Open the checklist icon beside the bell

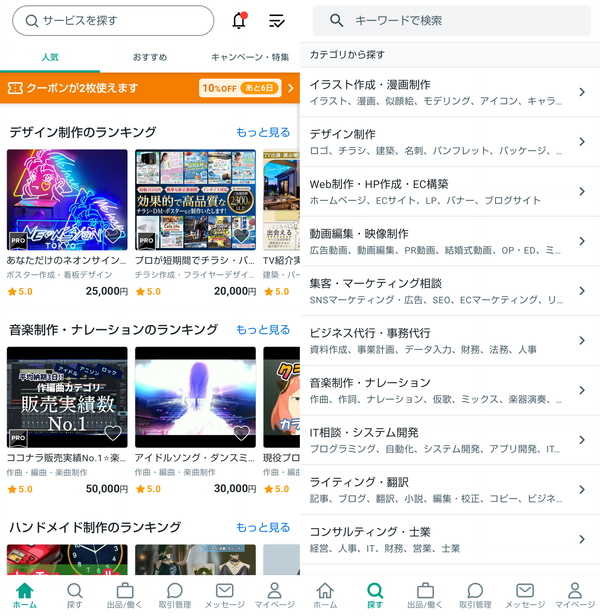click(x=277, y=21)
